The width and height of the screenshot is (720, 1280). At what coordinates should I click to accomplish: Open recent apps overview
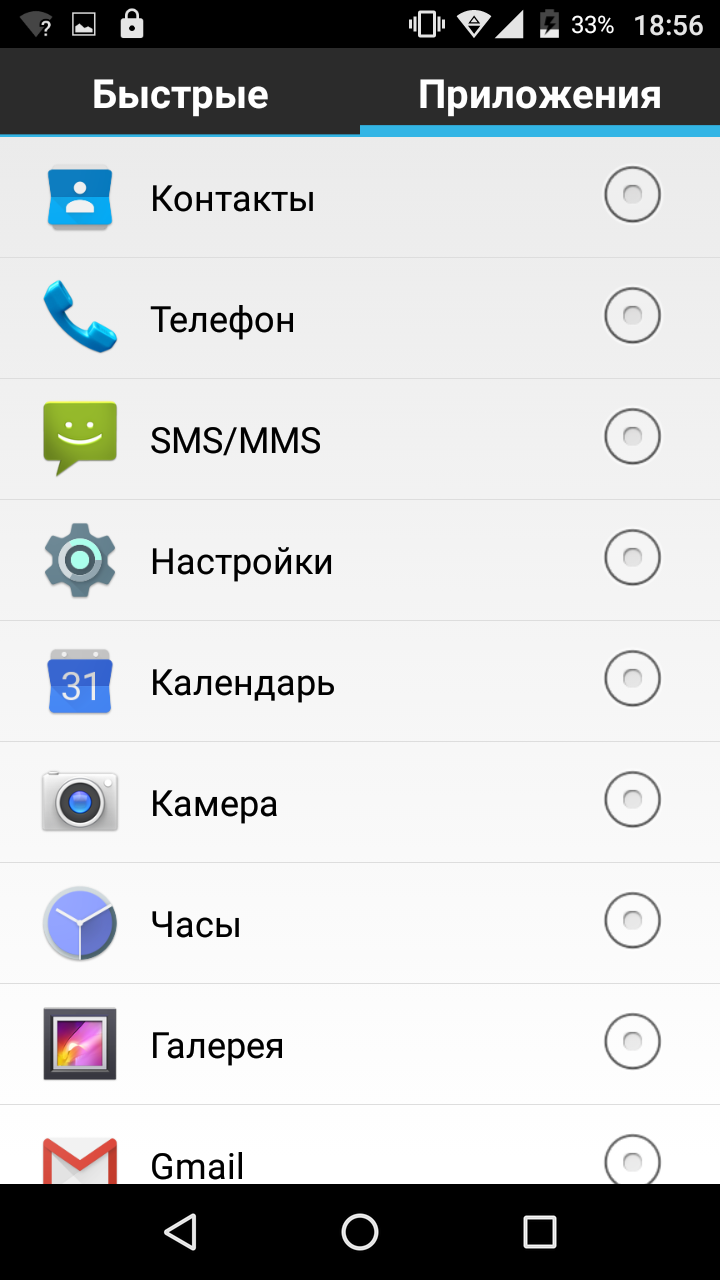tap(540, 1232)
